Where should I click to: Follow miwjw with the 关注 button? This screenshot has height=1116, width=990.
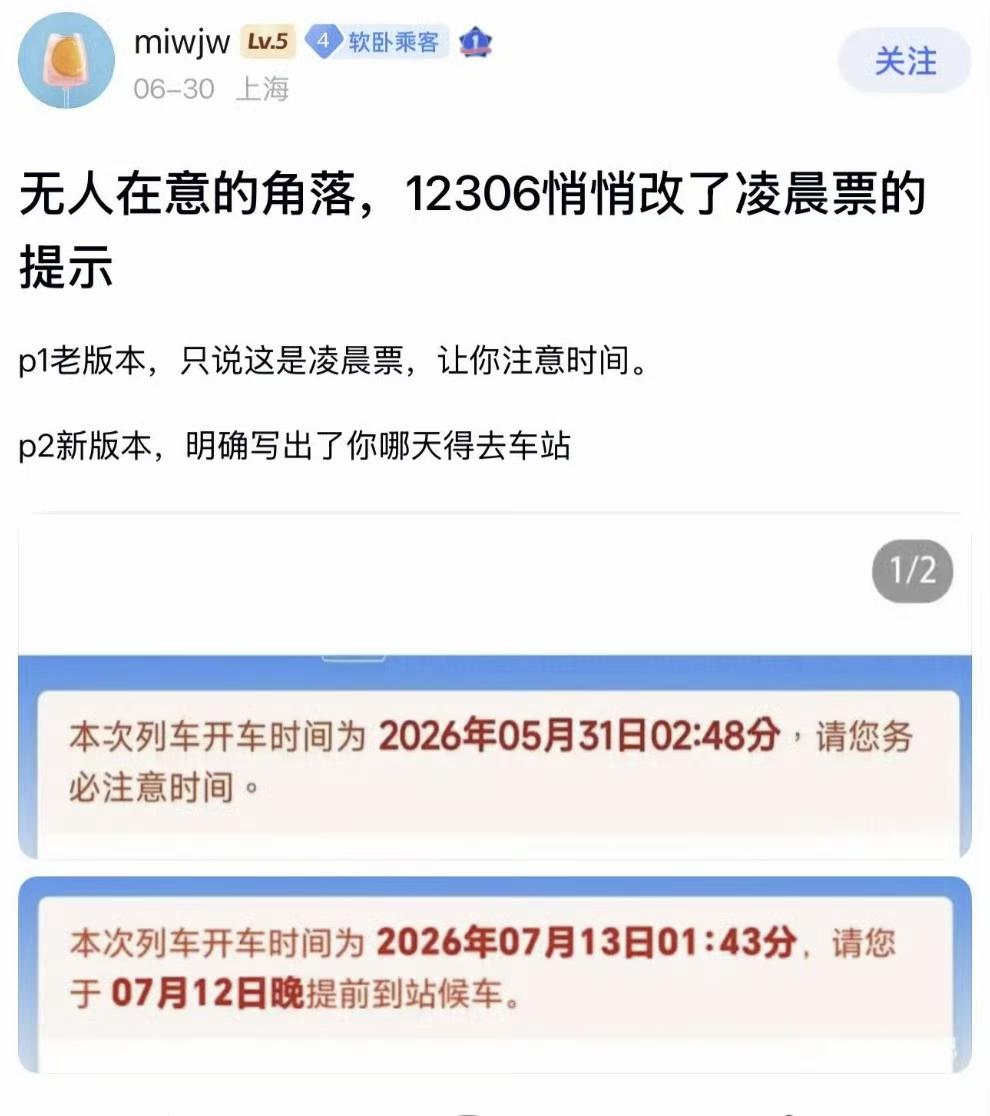(x=905, y=60)
